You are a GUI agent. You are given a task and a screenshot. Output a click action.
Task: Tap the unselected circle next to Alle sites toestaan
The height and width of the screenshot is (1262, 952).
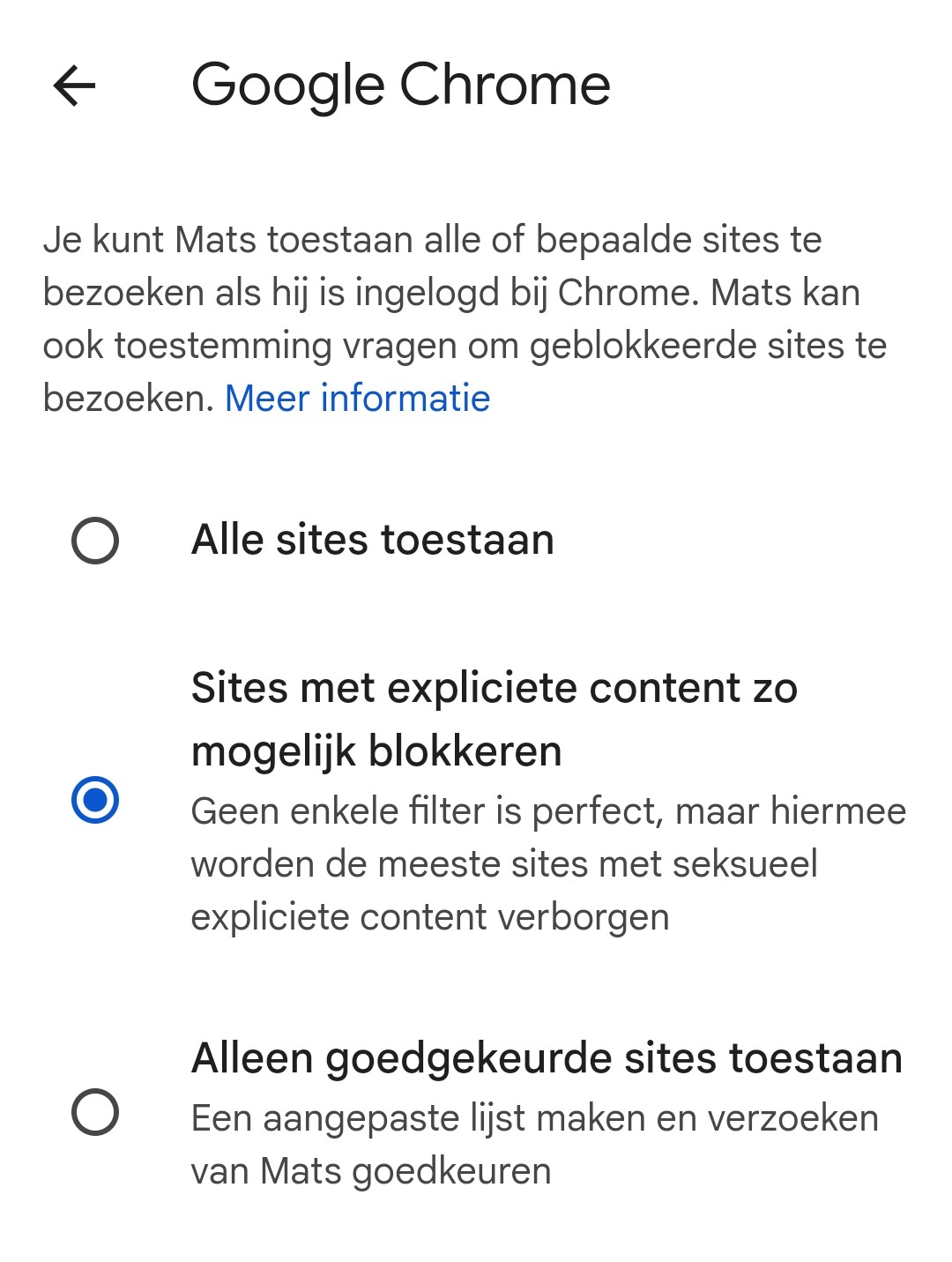97,540
